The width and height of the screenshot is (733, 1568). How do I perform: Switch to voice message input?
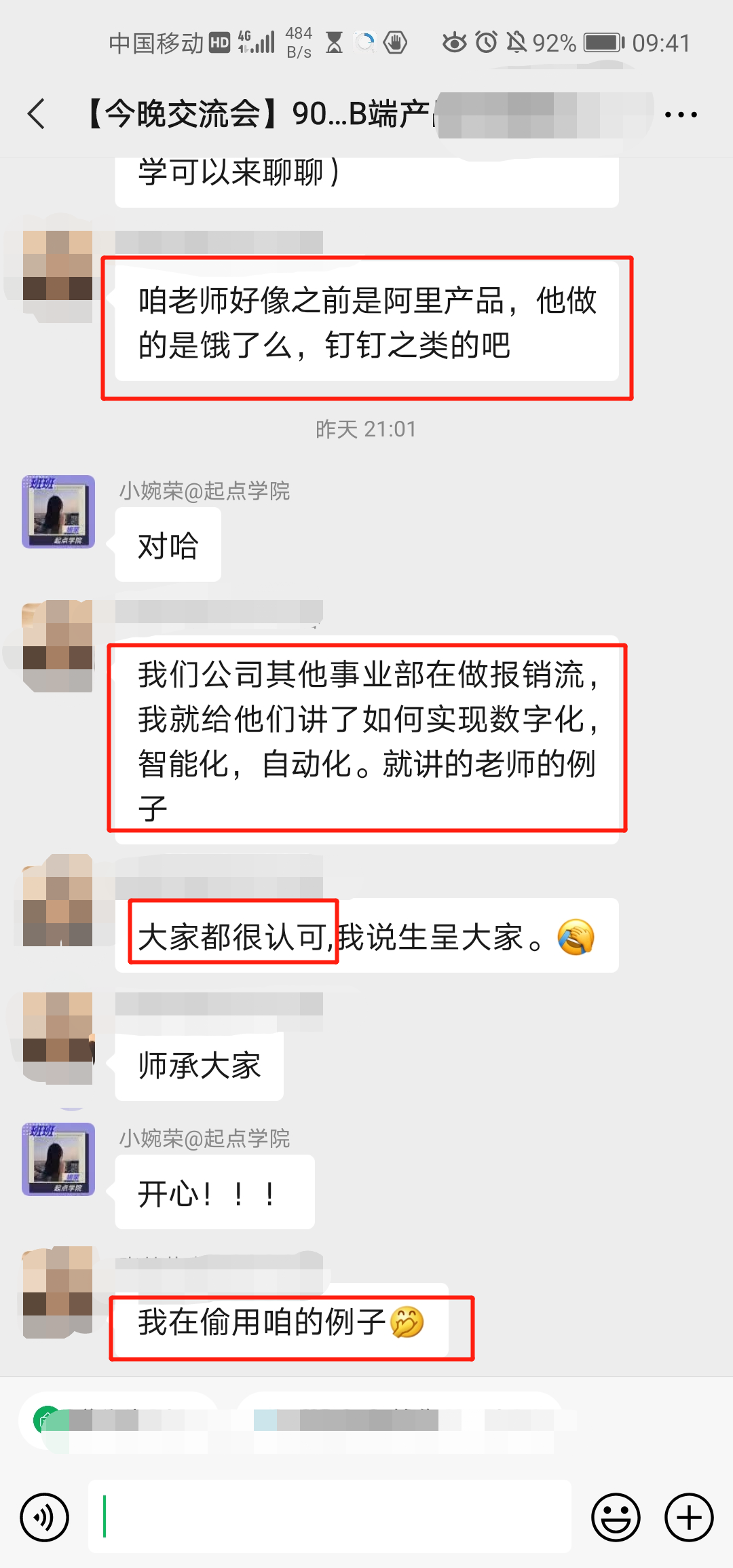pyautogui.click(x=45, y=1517)
